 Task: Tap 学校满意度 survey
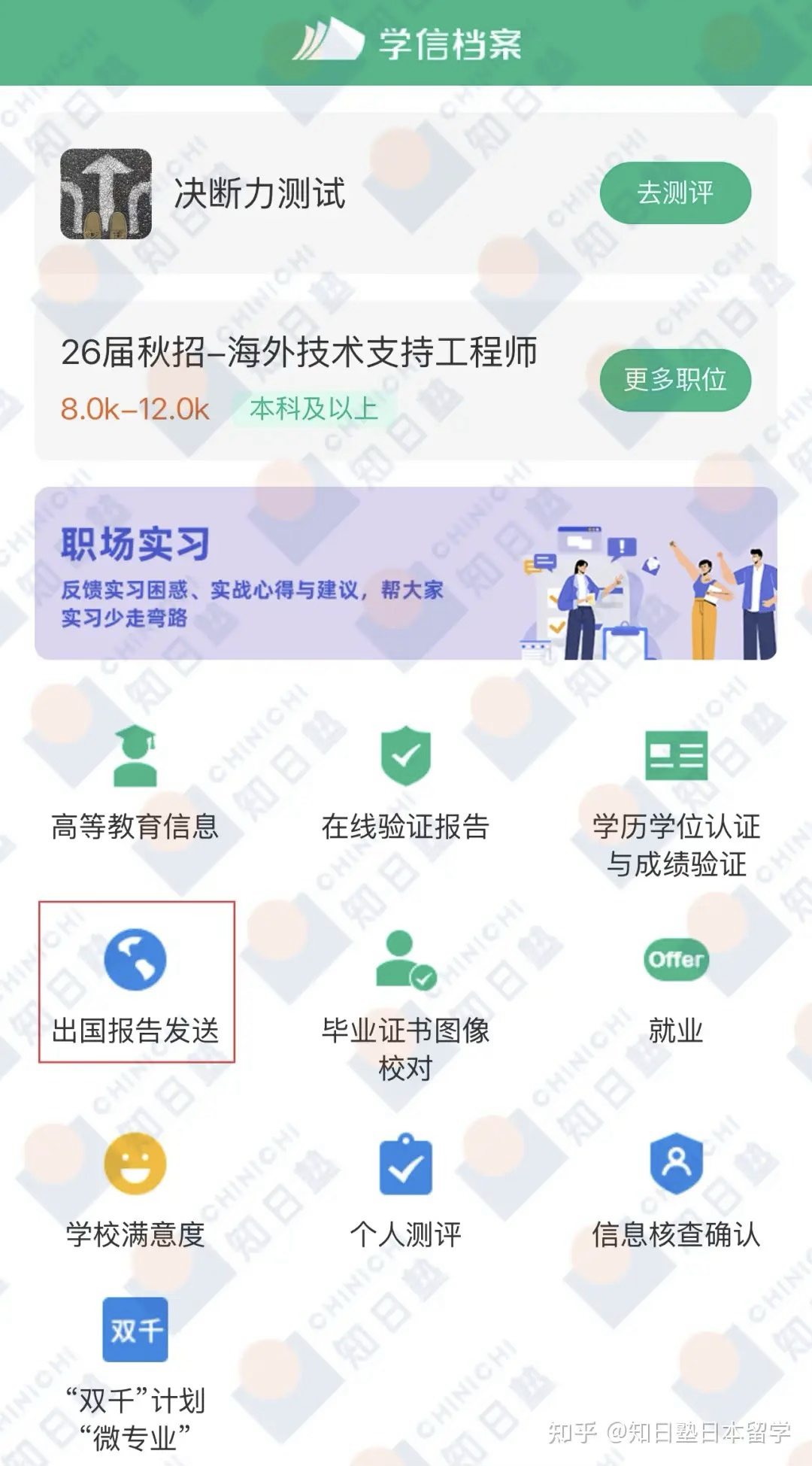coord(135,1189)
